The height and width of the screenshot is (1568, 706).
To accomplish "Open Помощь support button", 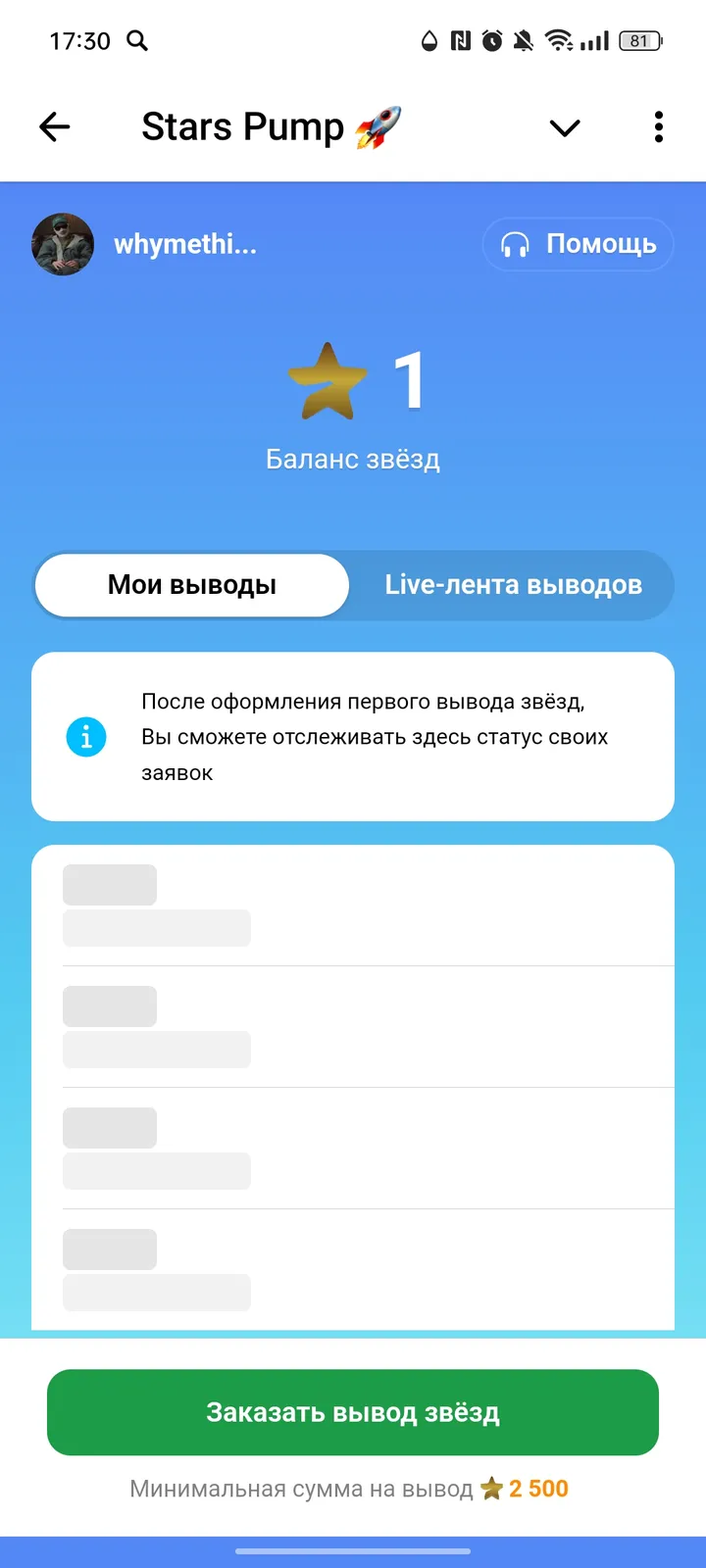I will (x=578, y=244).
